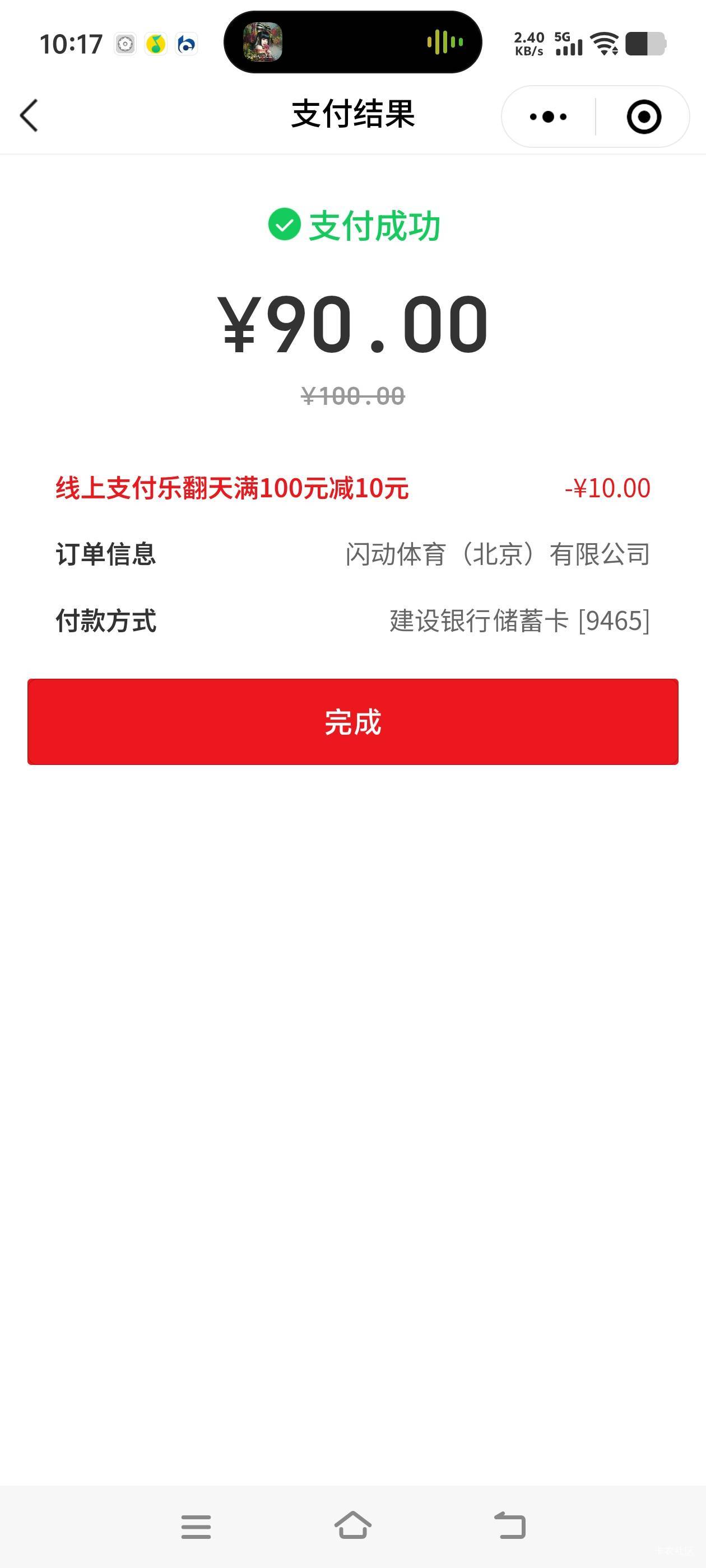This screenshot has height=1568, width=706.
Task: Tap the system back button
Action: 510,1525
